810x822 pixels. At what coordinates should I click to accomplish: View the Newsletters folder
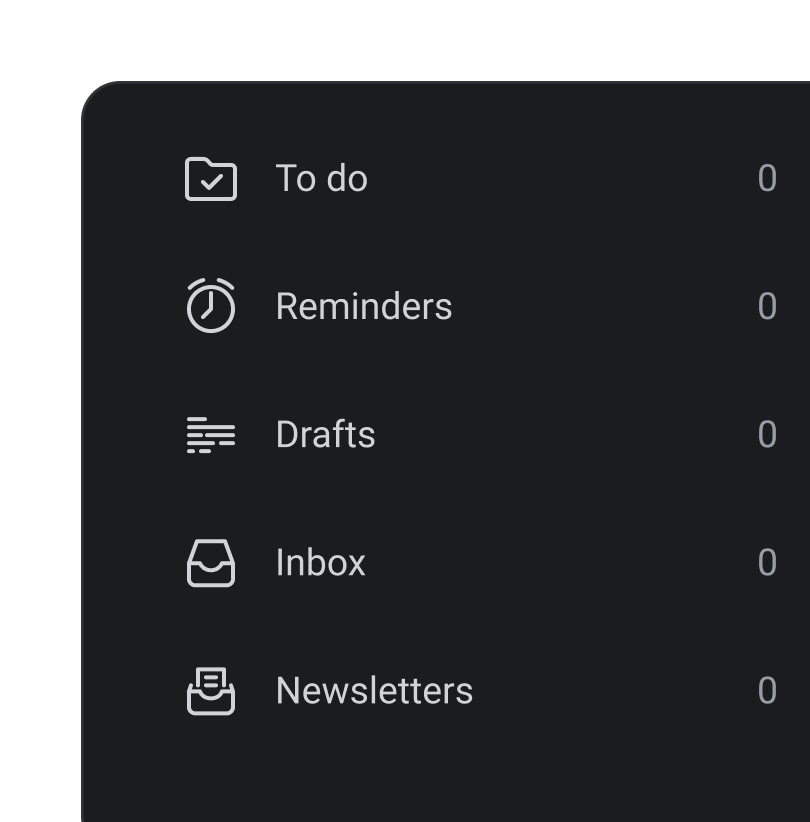coord(373,691)
